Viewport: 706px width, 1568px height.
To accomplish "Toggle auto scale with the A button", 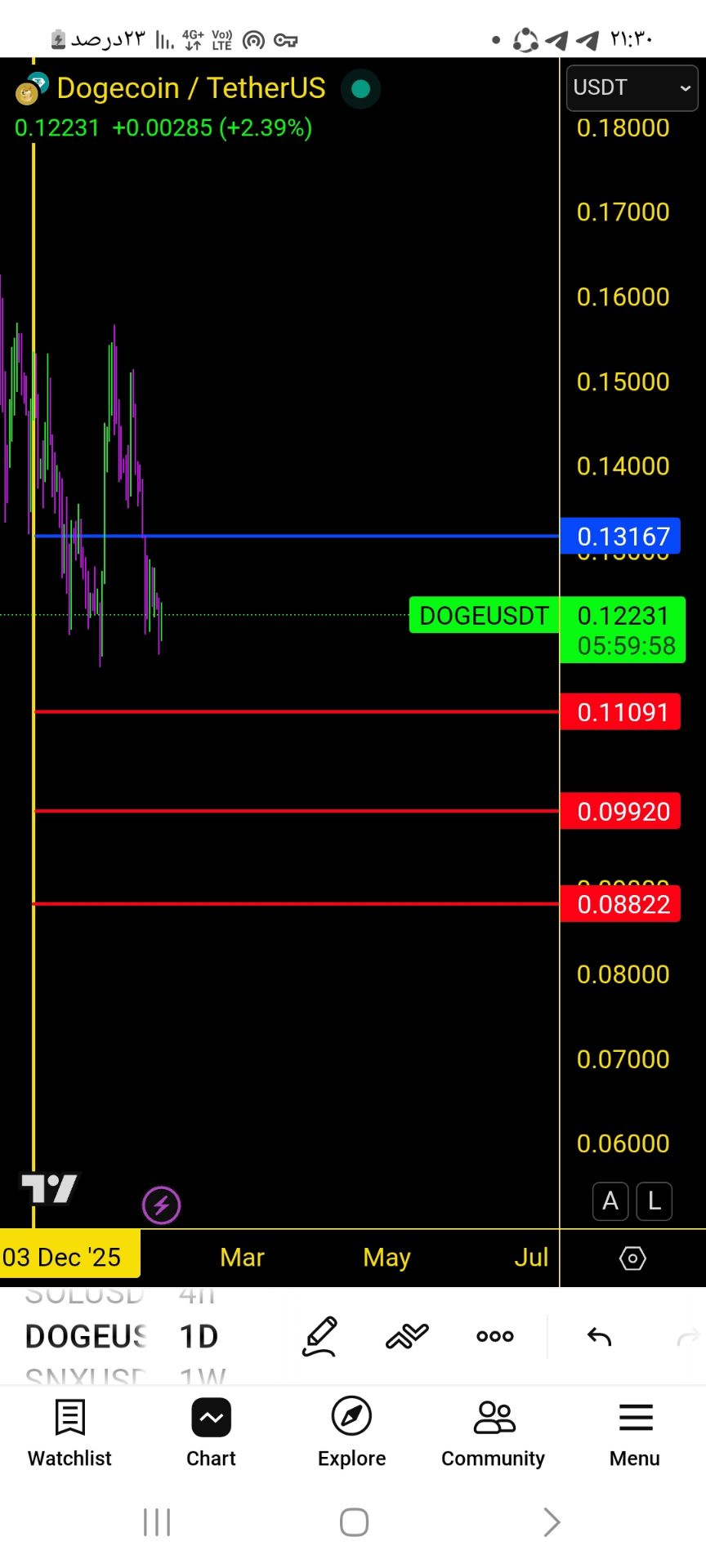I will click(610, 1200).
